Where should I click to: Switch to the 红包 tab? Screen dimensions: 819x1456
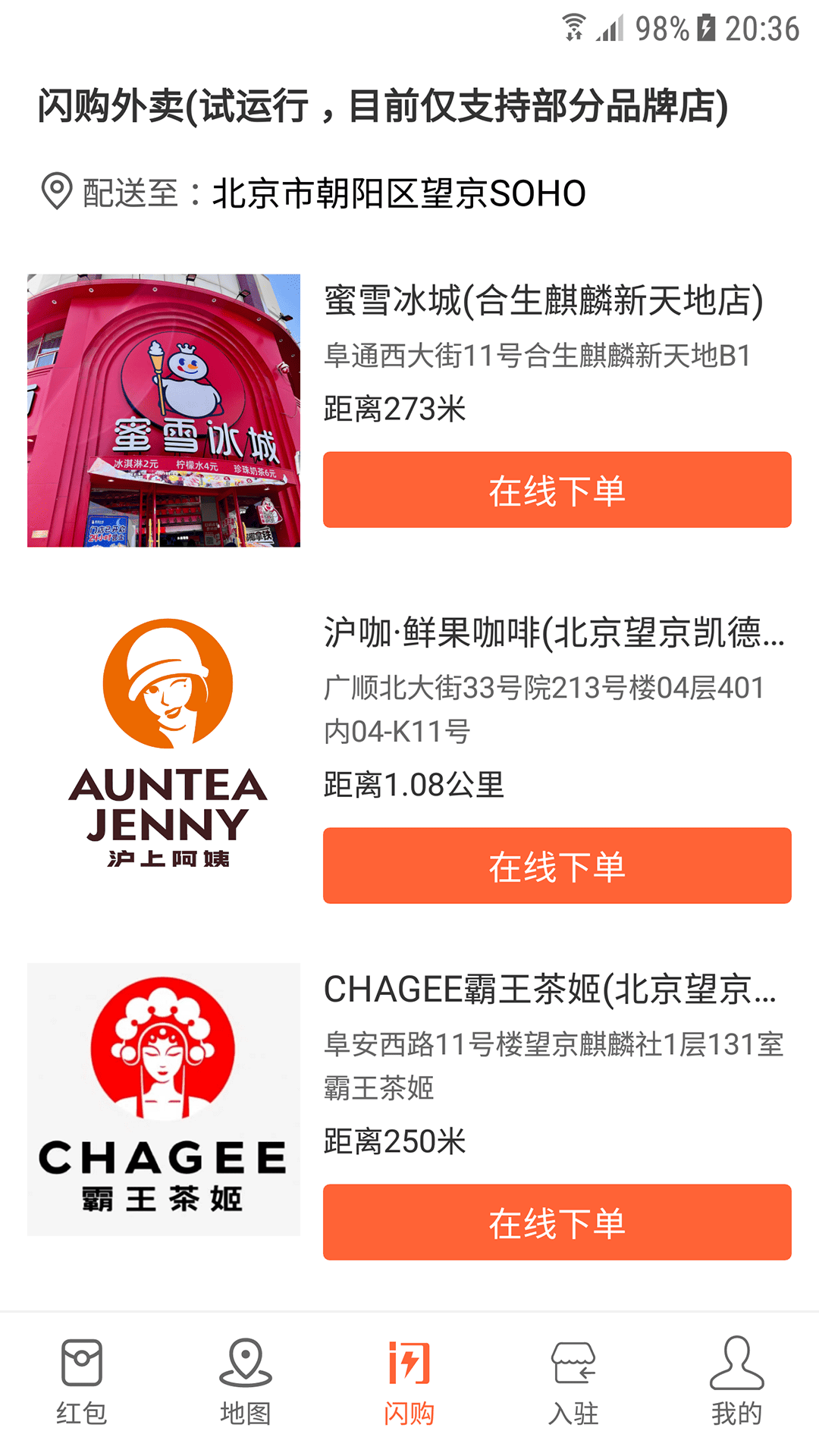(x=82, y=1382)
